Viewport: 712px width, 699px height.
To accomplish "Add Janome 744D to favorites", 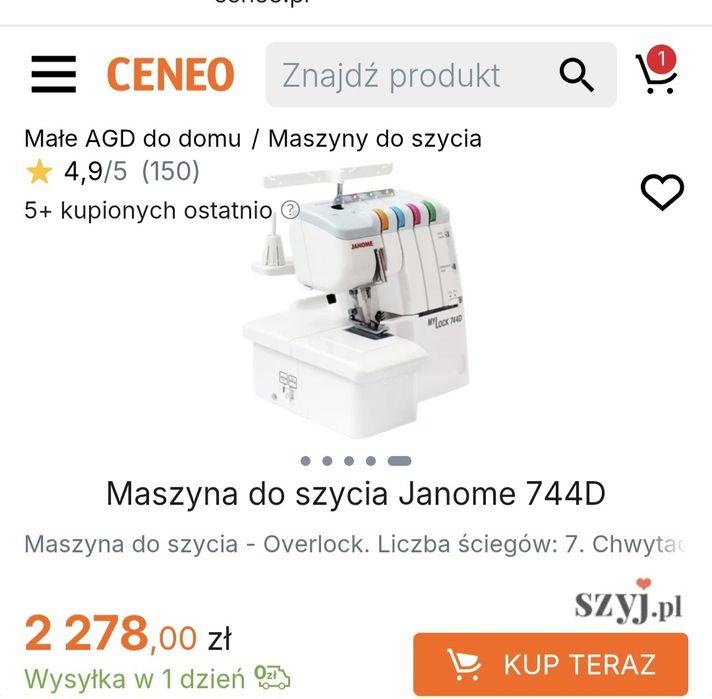I will coord(662,192).
